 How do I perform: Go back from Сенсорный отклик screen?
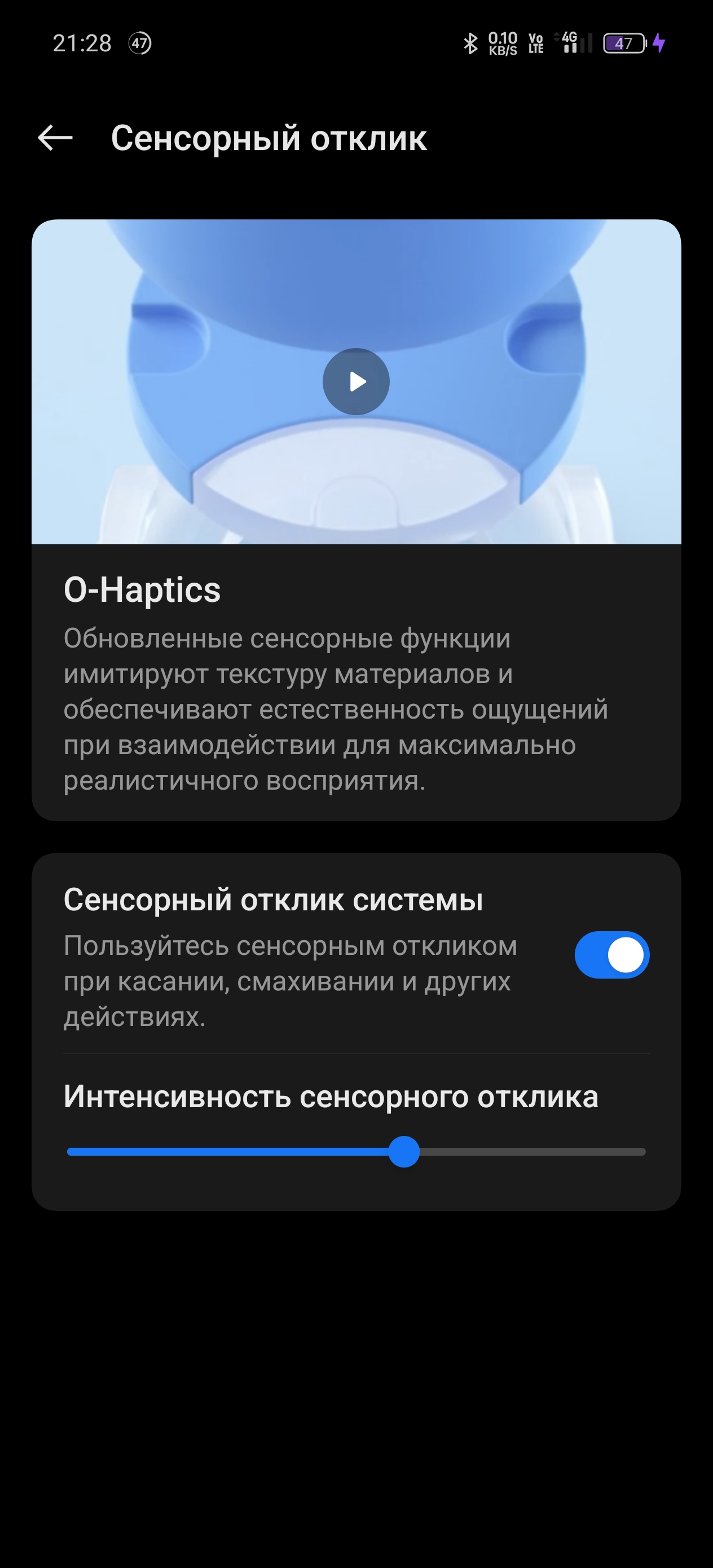[55, 138]
